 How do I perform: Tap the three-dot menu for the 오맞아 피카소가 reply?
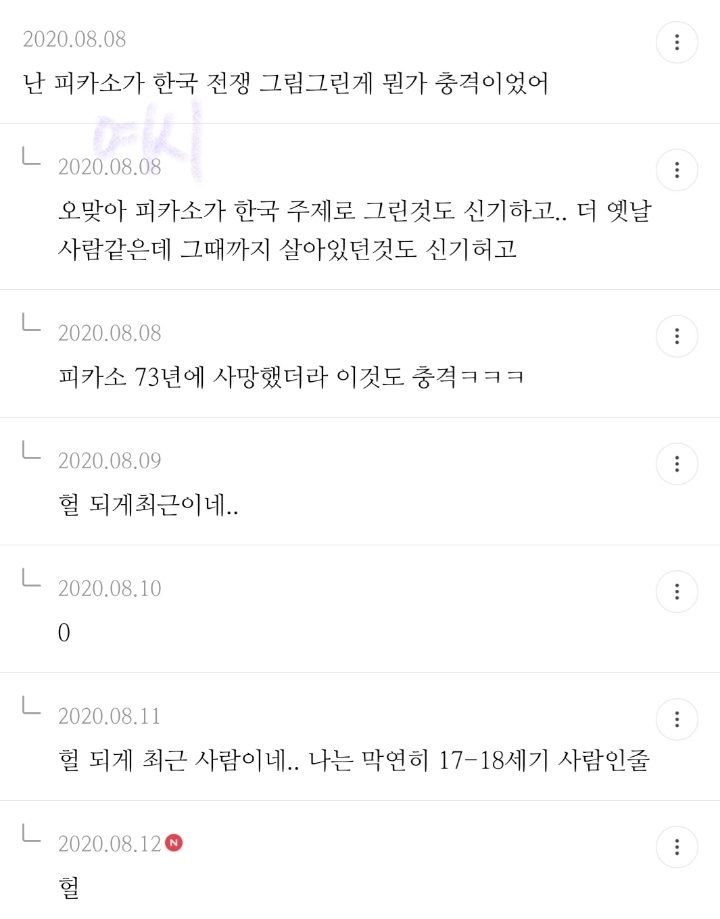[677, 168]
